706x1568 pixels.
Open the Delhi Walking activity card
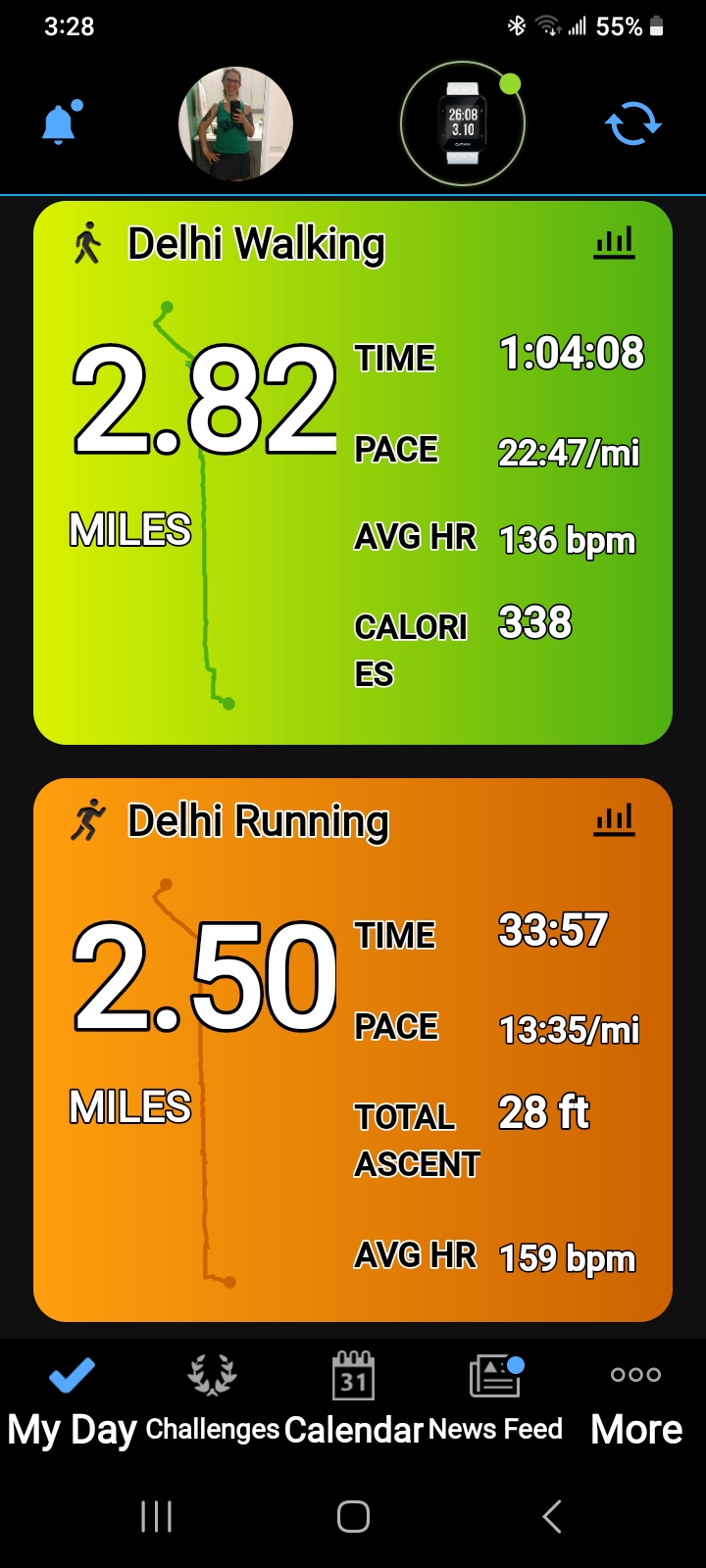[353, 470]
